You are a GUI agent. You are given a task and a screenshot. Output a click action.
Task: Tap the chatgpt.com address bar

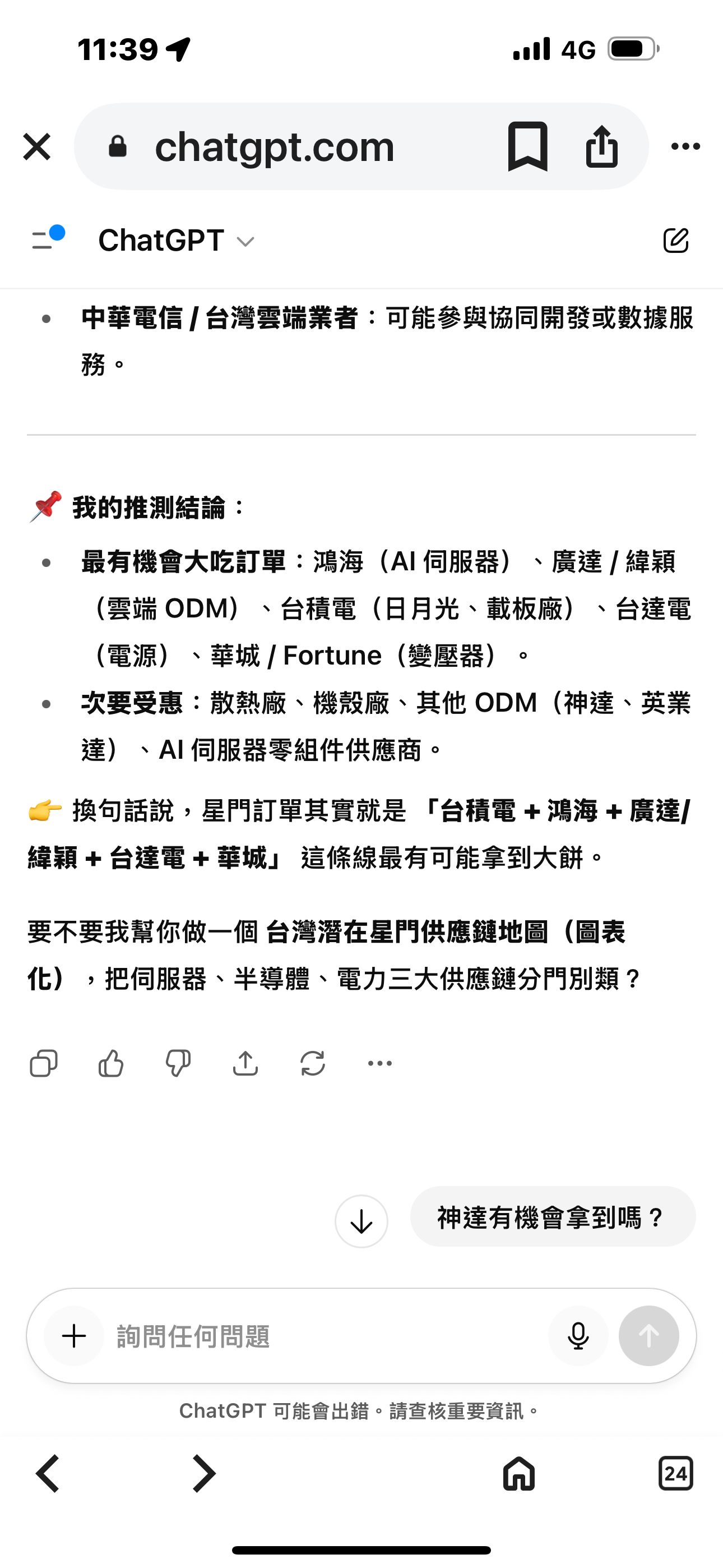tap(274, 147)
